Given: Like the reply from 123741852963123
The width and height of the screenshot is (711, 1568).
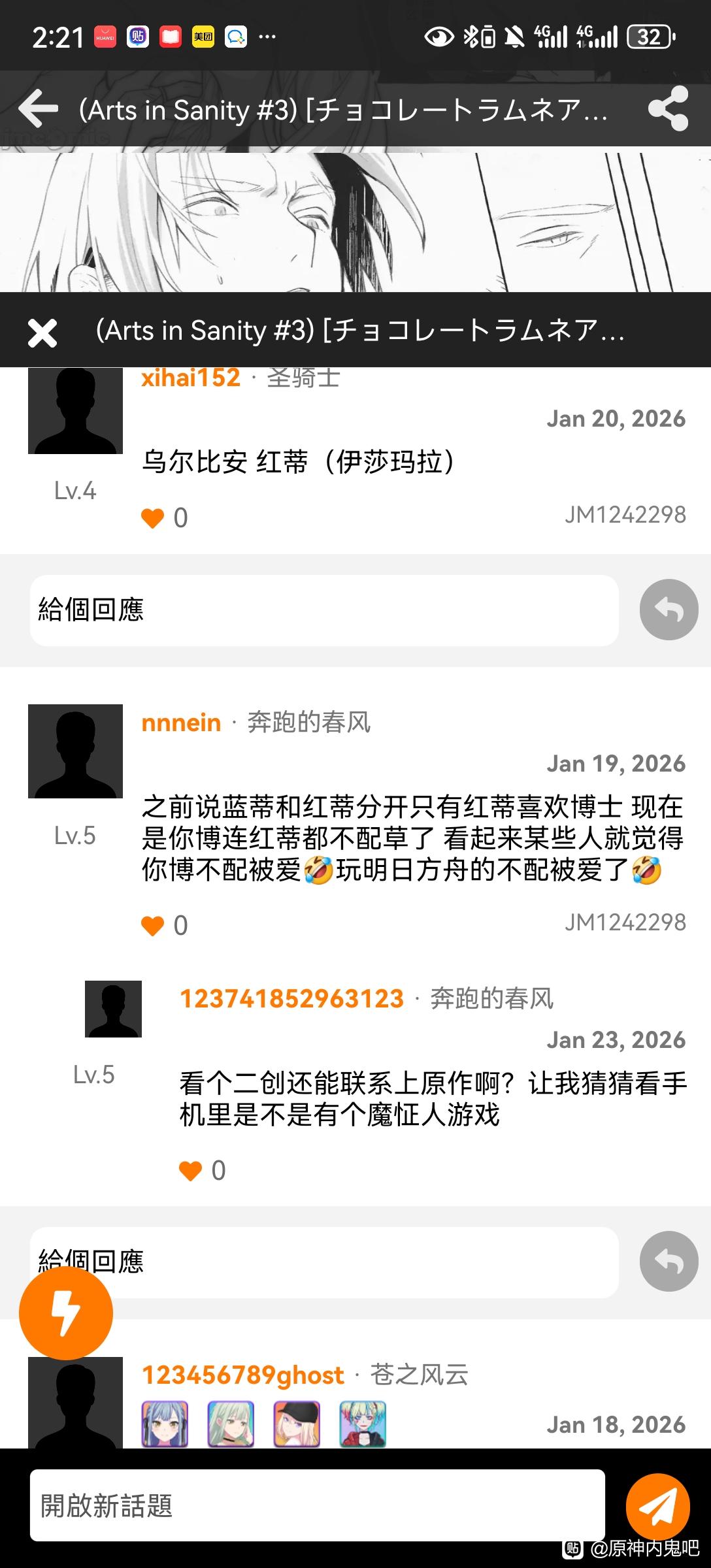Looking at the screenshot, I should tap(191, 1171).
